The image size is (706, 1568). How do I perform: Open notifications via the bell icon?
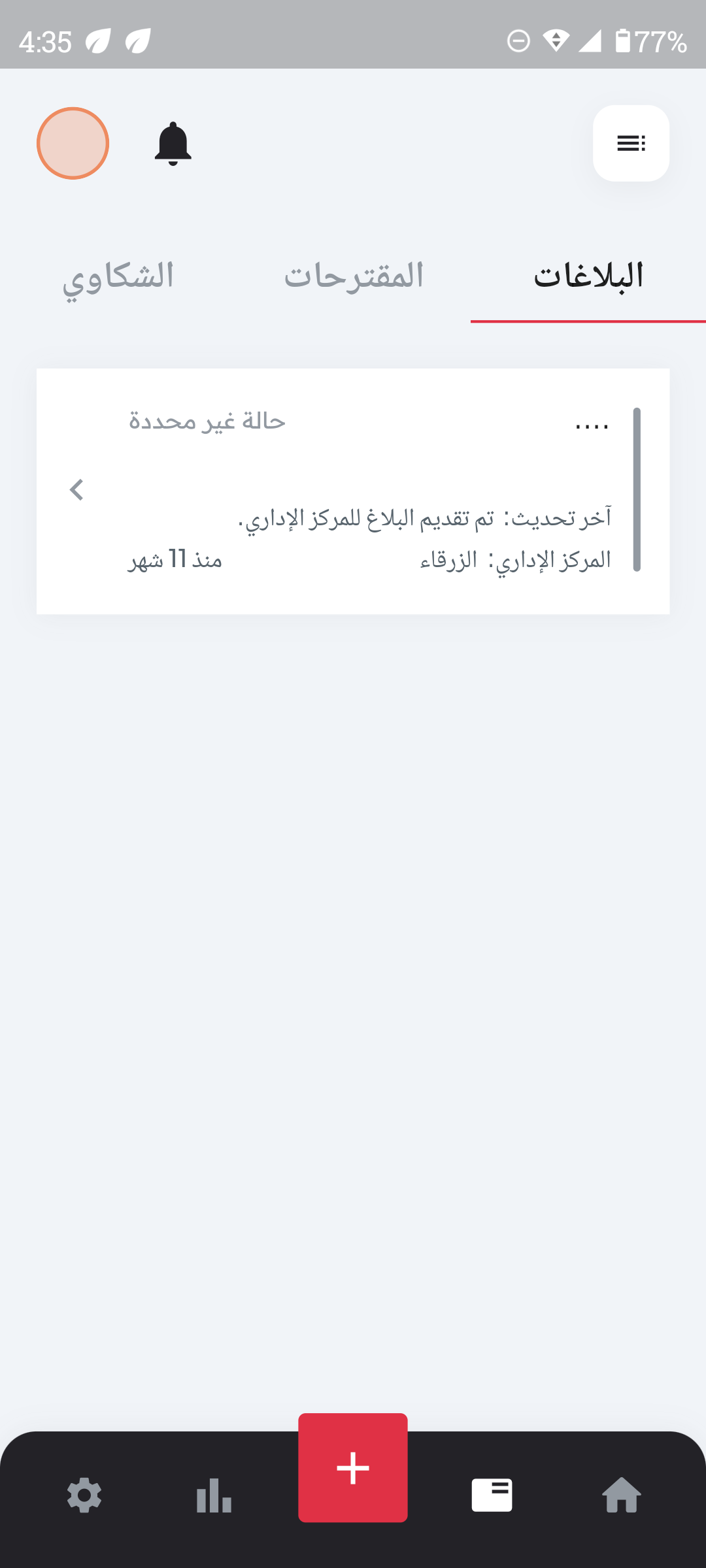173,144
